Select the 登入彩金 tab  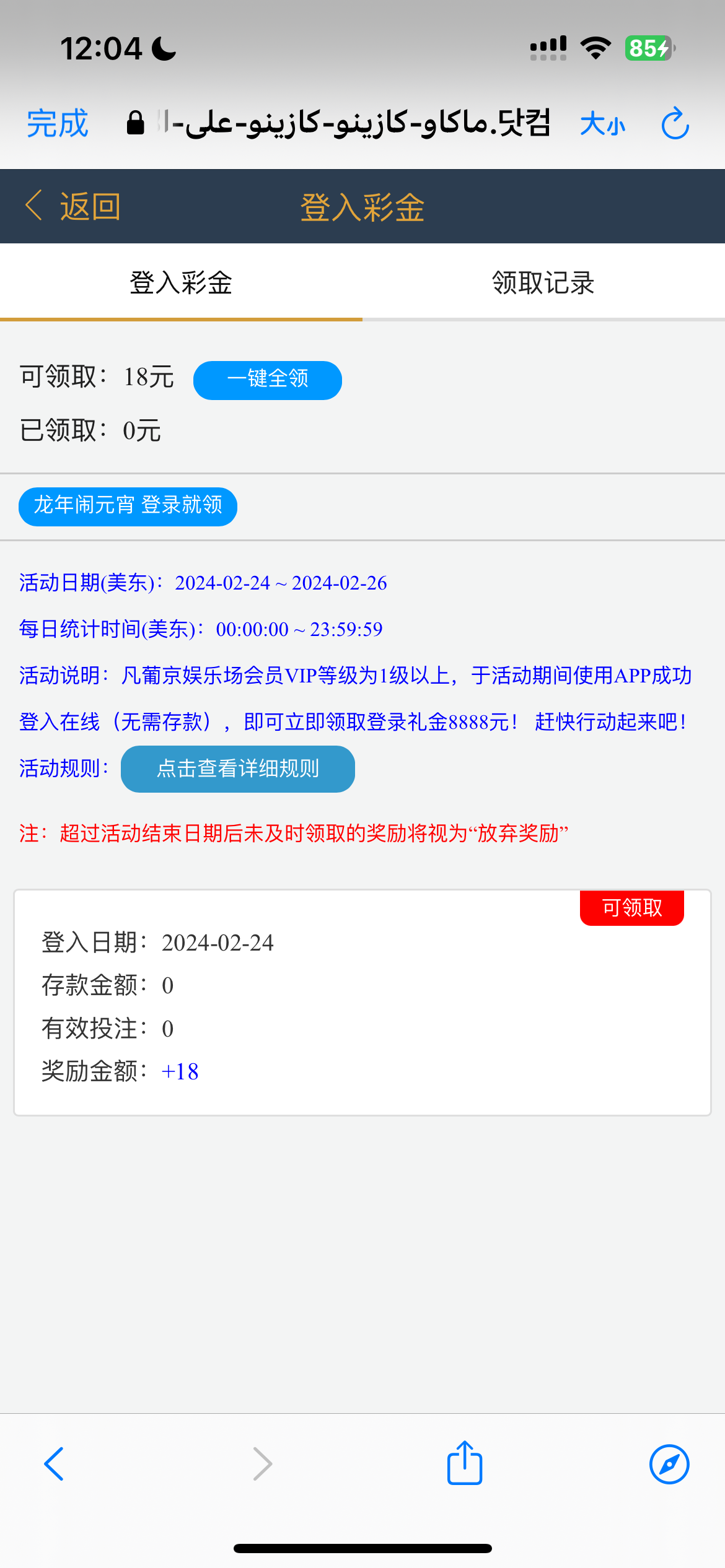(181, 283)
